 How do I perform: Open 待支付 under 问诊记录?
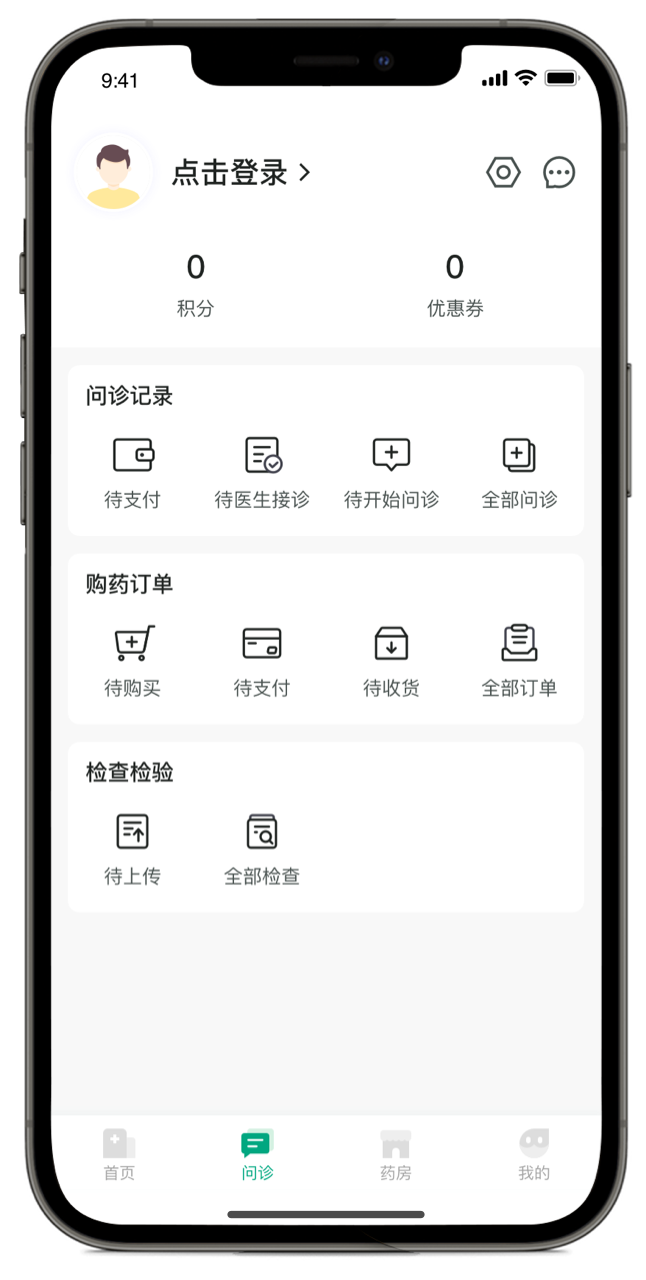[132, 472]
